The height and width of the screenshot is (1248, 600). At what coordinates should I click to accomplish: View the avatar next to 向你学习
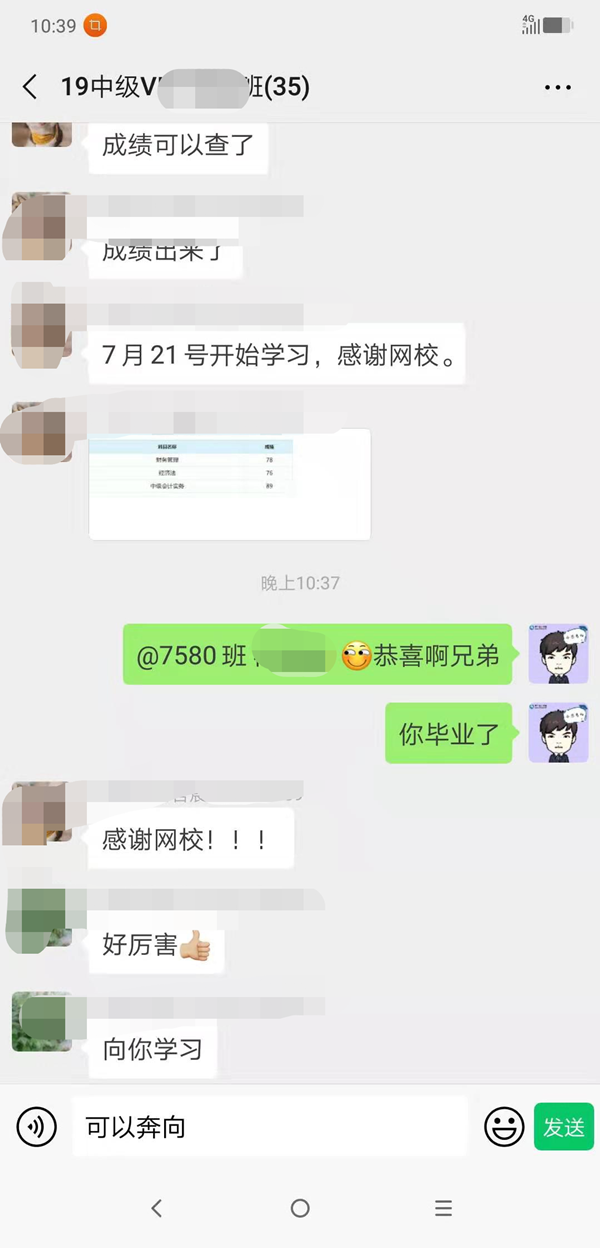[x=40, y=1022]
